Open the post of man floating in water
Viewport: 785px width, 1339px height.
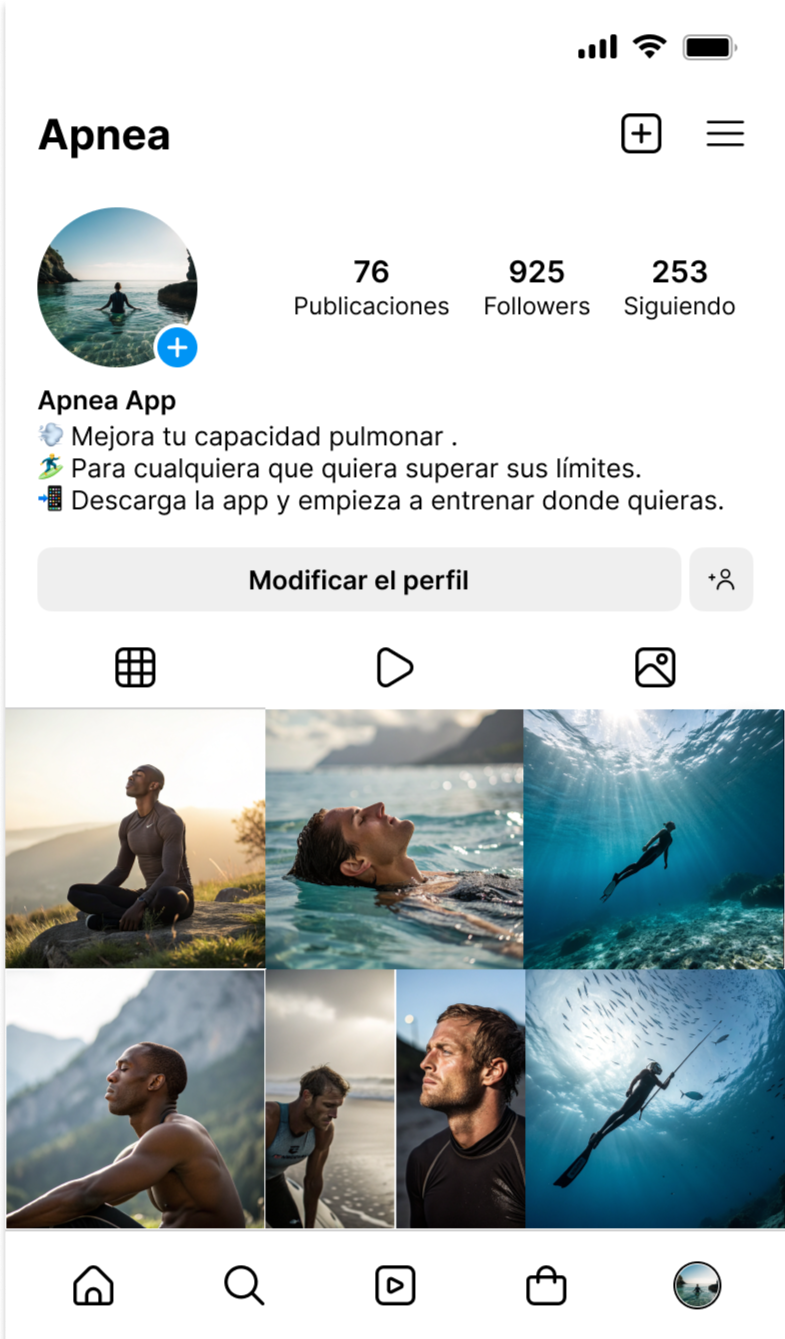(394, 838)
